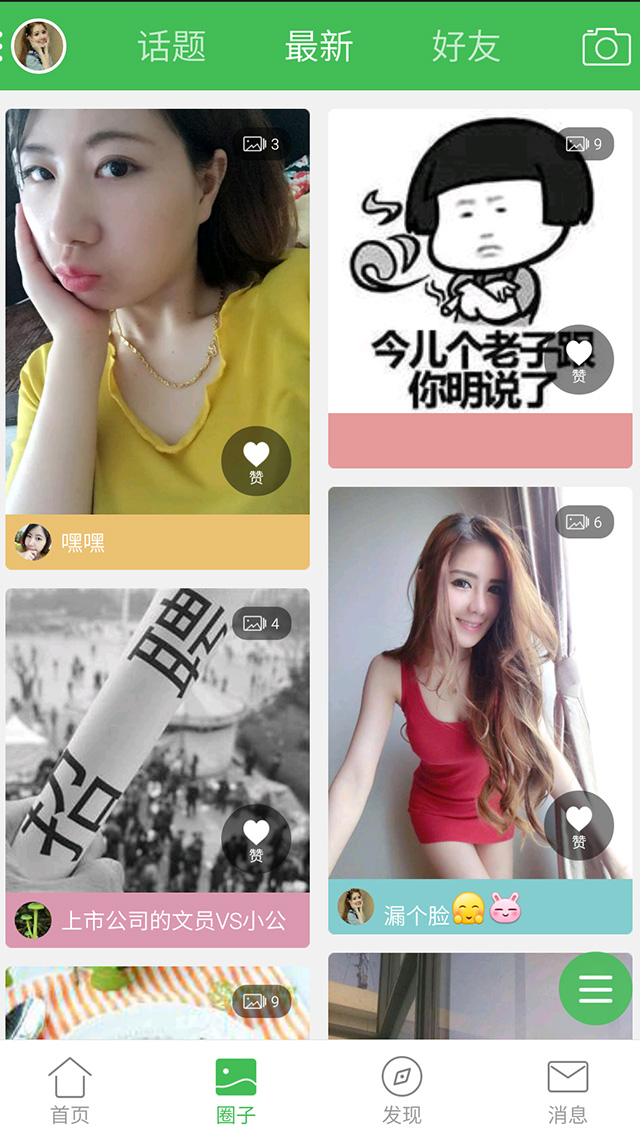Viewport: 640px width, 1136px height.
Task: Open the camera to post a photo
Action: click(x=606, y=46)
